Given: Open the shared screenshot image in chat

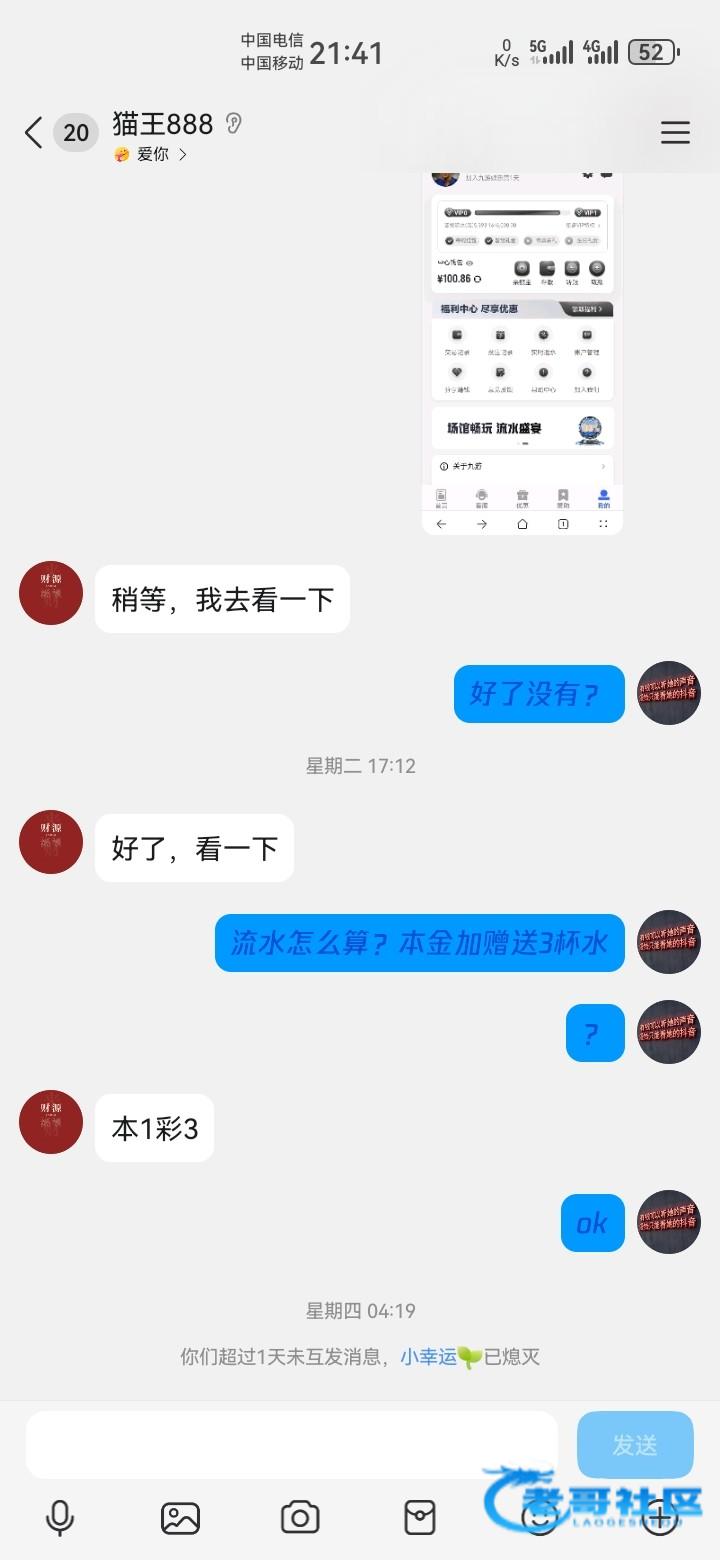Looking at the screenshot, I should click(x=522, y=350).
